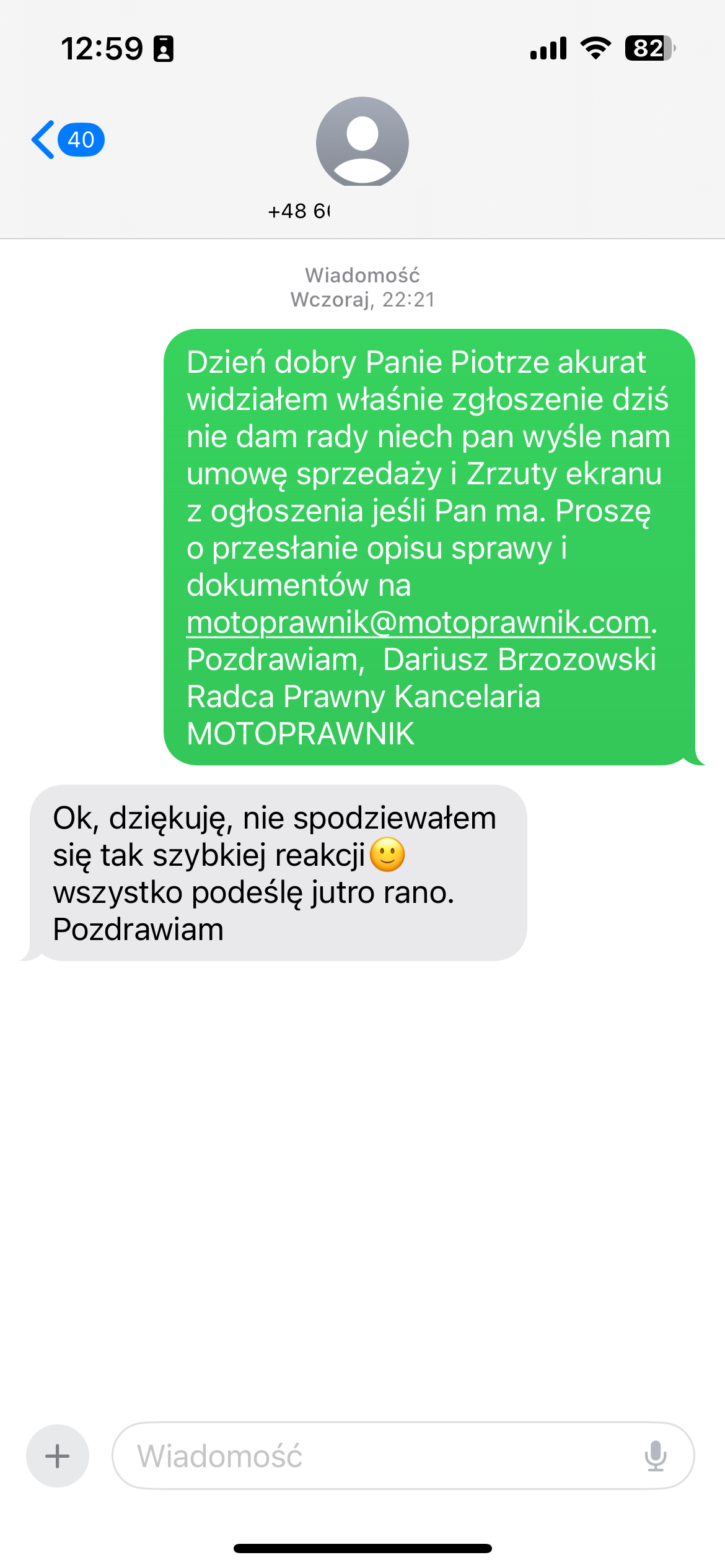Open the plus attachments menu
Viewport: 725px width, 1568px height.
58,1456
